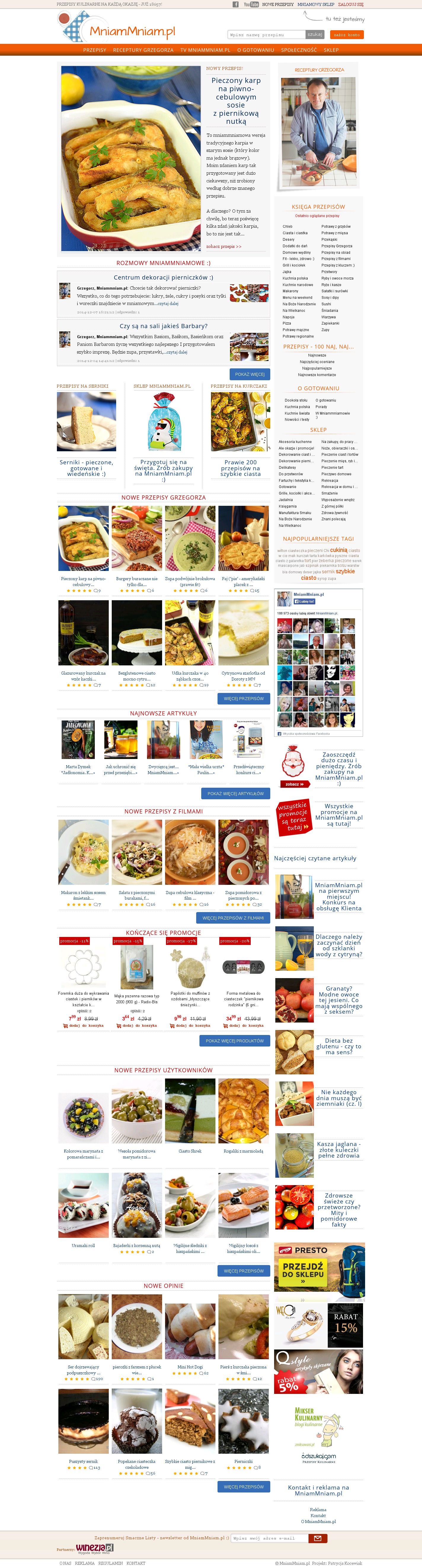
Task: Open the "Chleb" category in Księga Przepisów
Action: [x=287, y=227]
